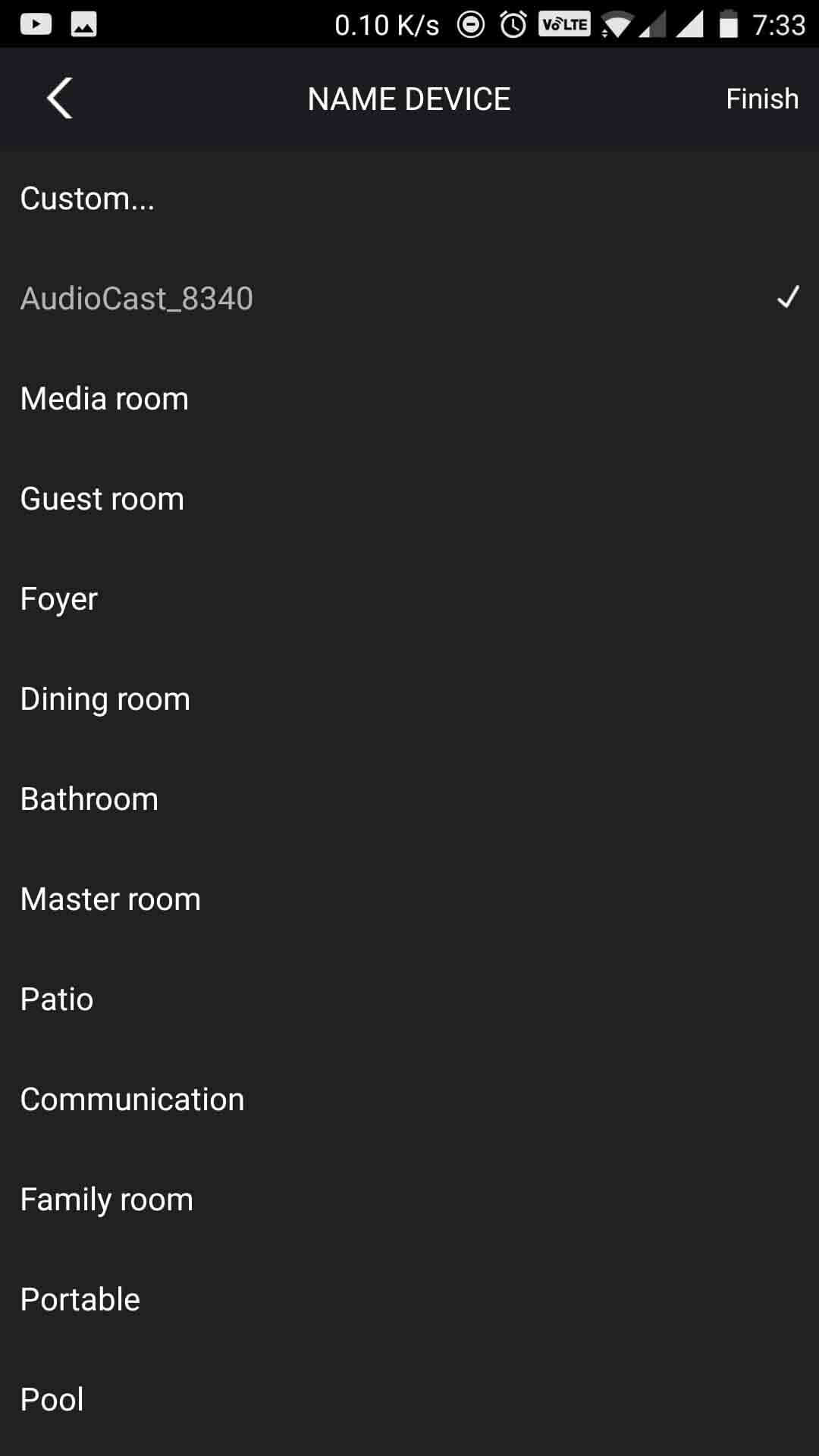Open the Custom... name option
819x1456 pixels.
(x=87, y=199)
